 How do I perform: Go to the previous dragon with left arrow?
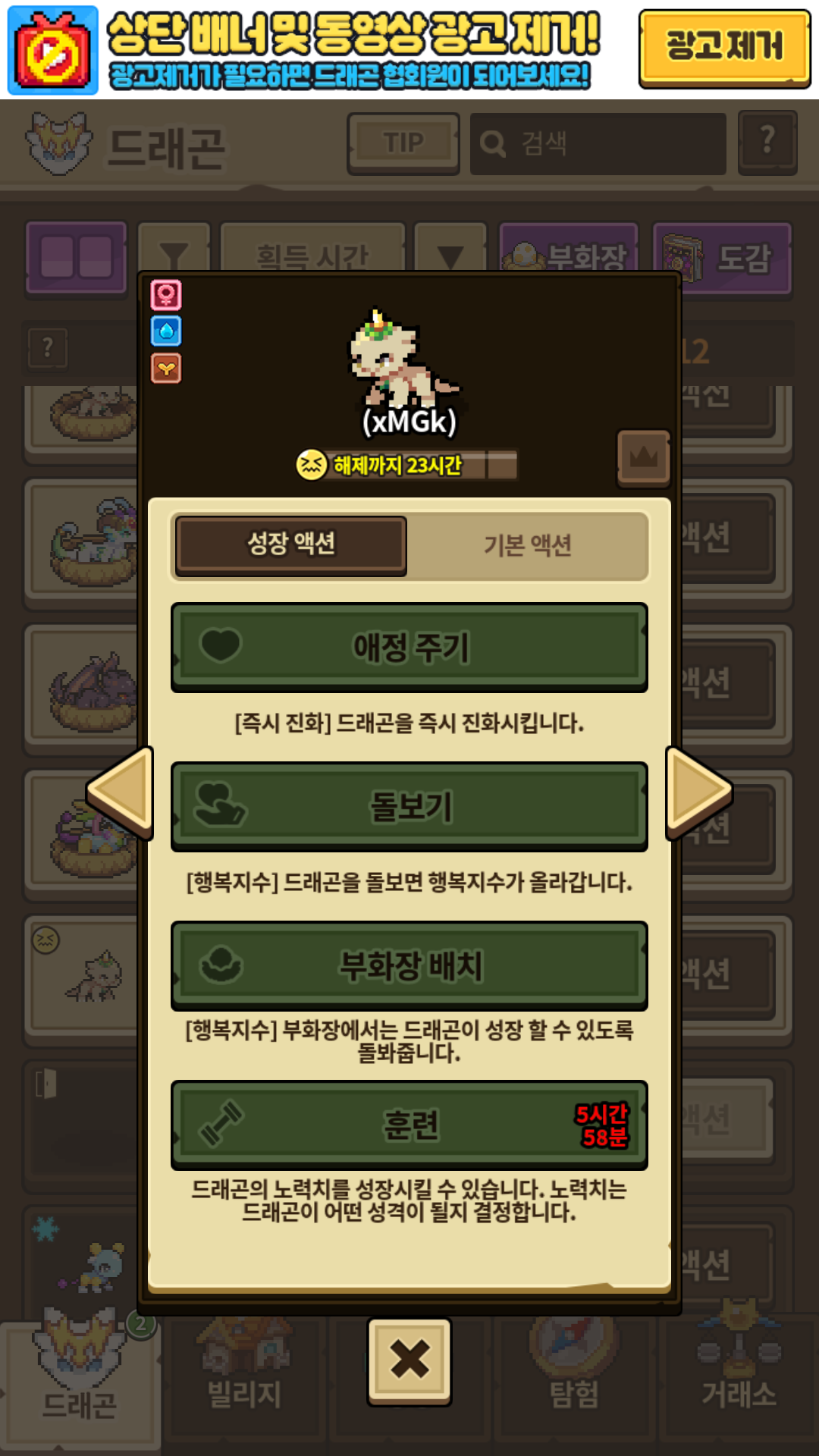[x=121, y=792]
